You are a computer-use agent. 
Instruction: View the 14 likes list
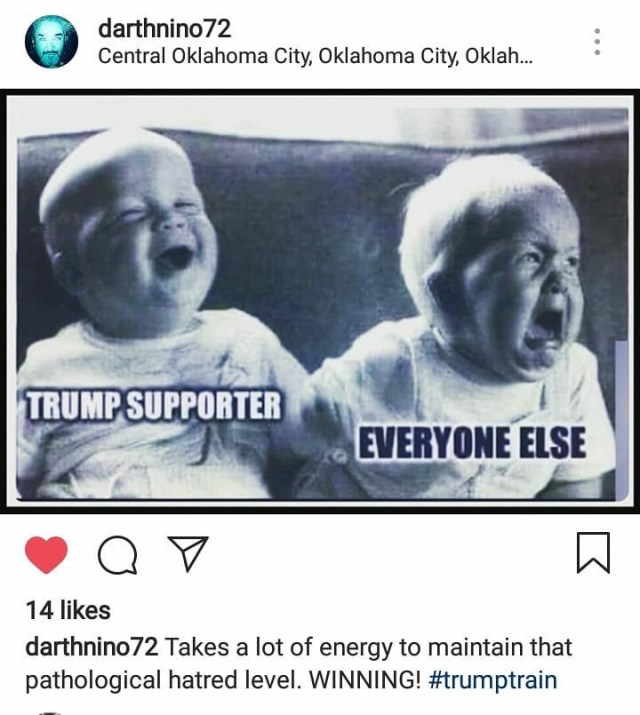68,610
